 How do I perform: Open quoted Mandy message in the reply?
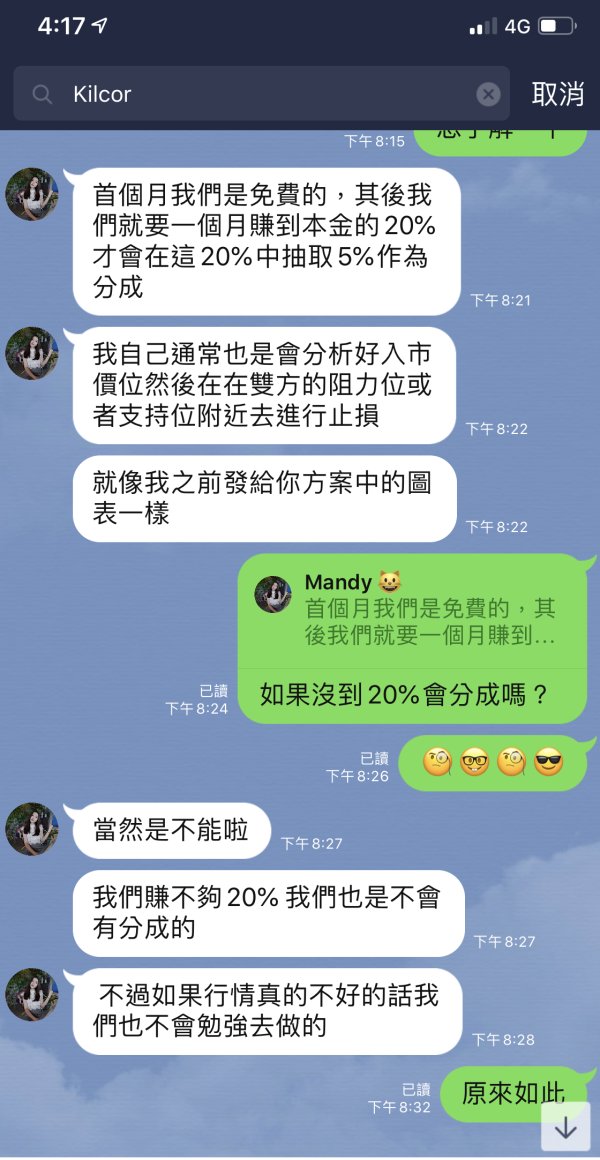412,611
